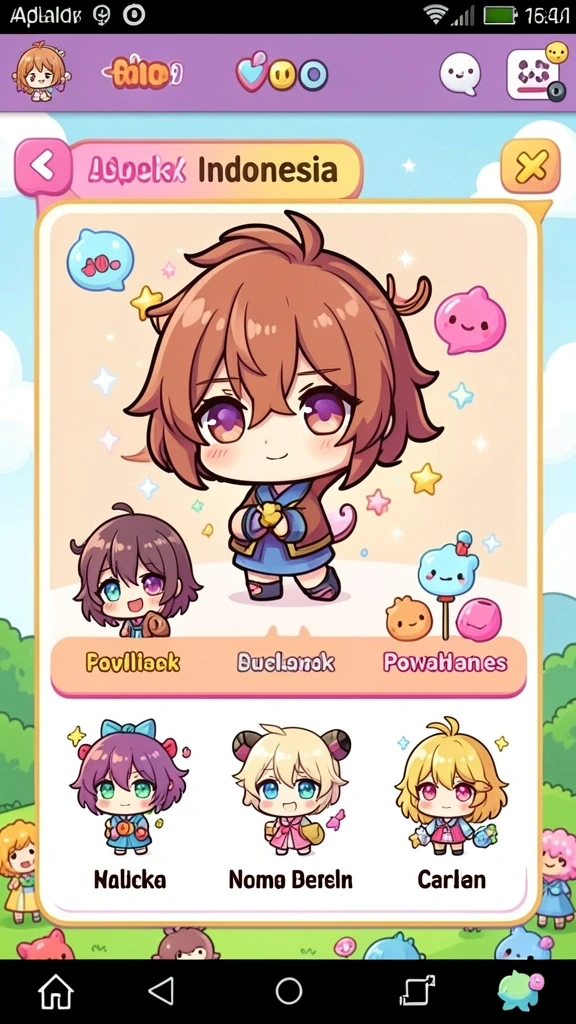Switch to the PowaHanes tab

coord(445,662)
